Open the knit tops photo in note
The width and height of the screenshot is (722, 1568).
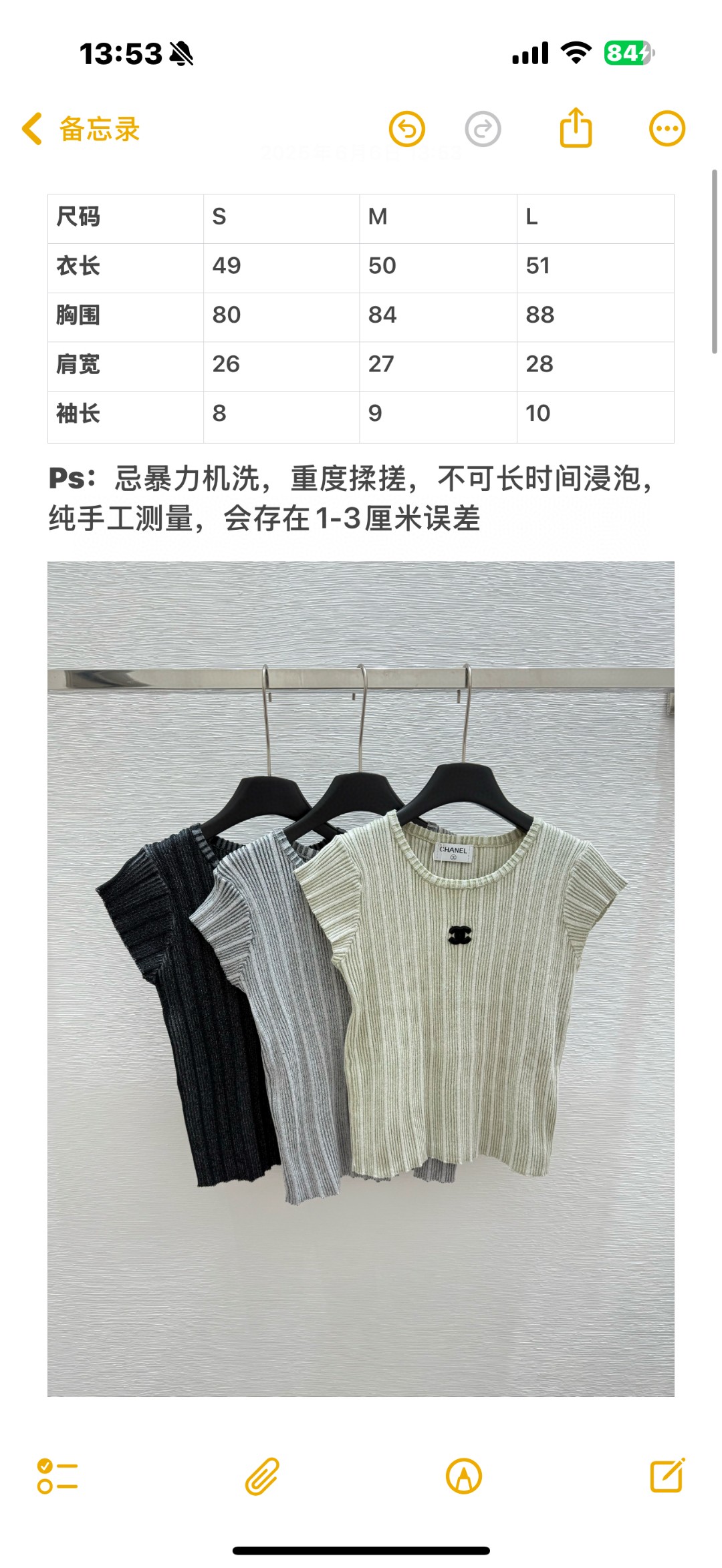(x=361, y=979)
